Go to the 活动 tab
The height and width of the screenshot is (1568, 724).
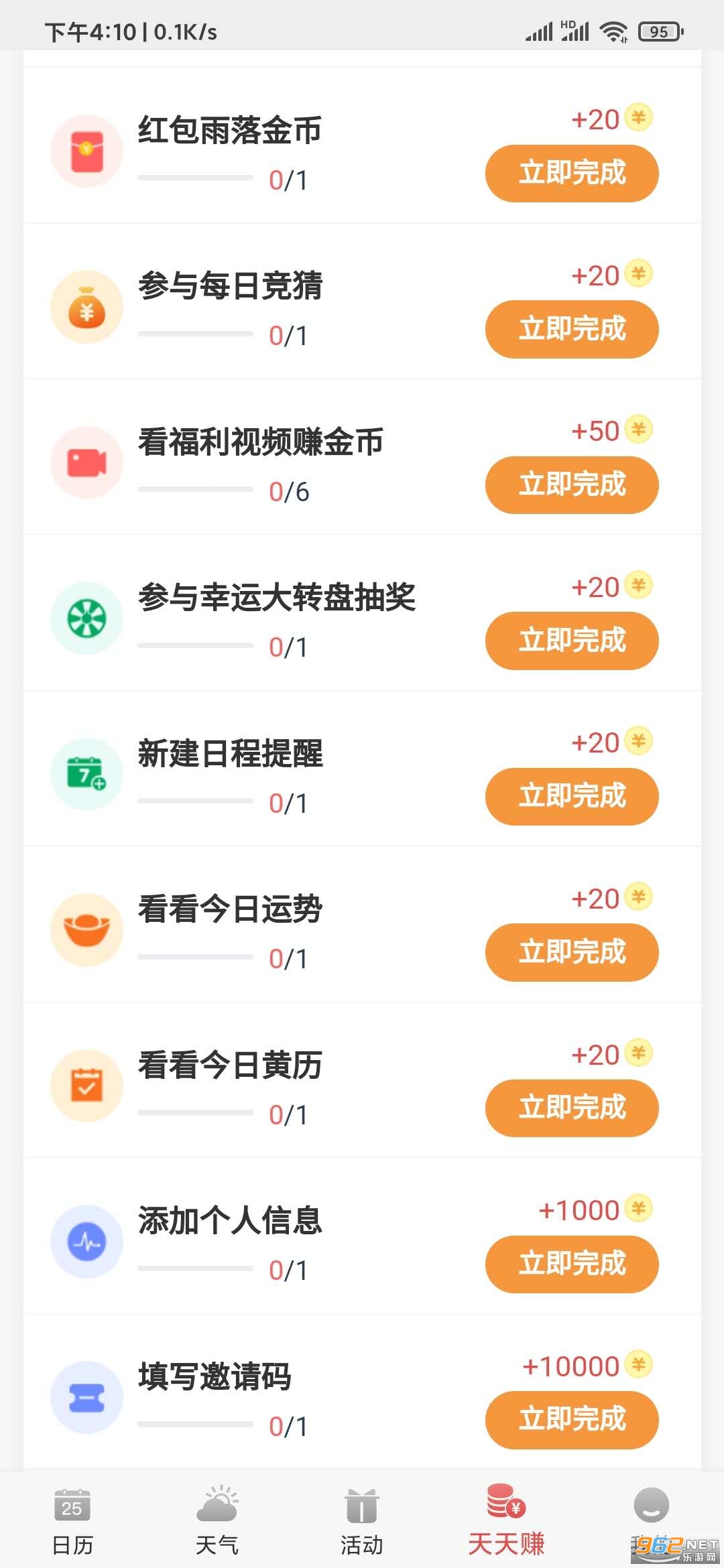(361, 1522)
